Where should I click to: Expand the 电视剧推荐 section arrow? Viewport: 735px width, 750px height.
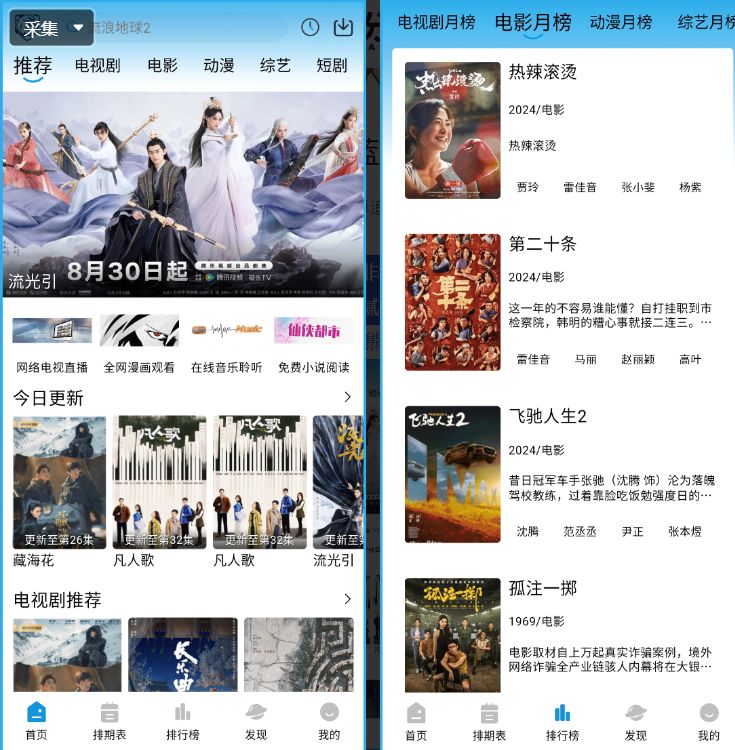[347, 599]
